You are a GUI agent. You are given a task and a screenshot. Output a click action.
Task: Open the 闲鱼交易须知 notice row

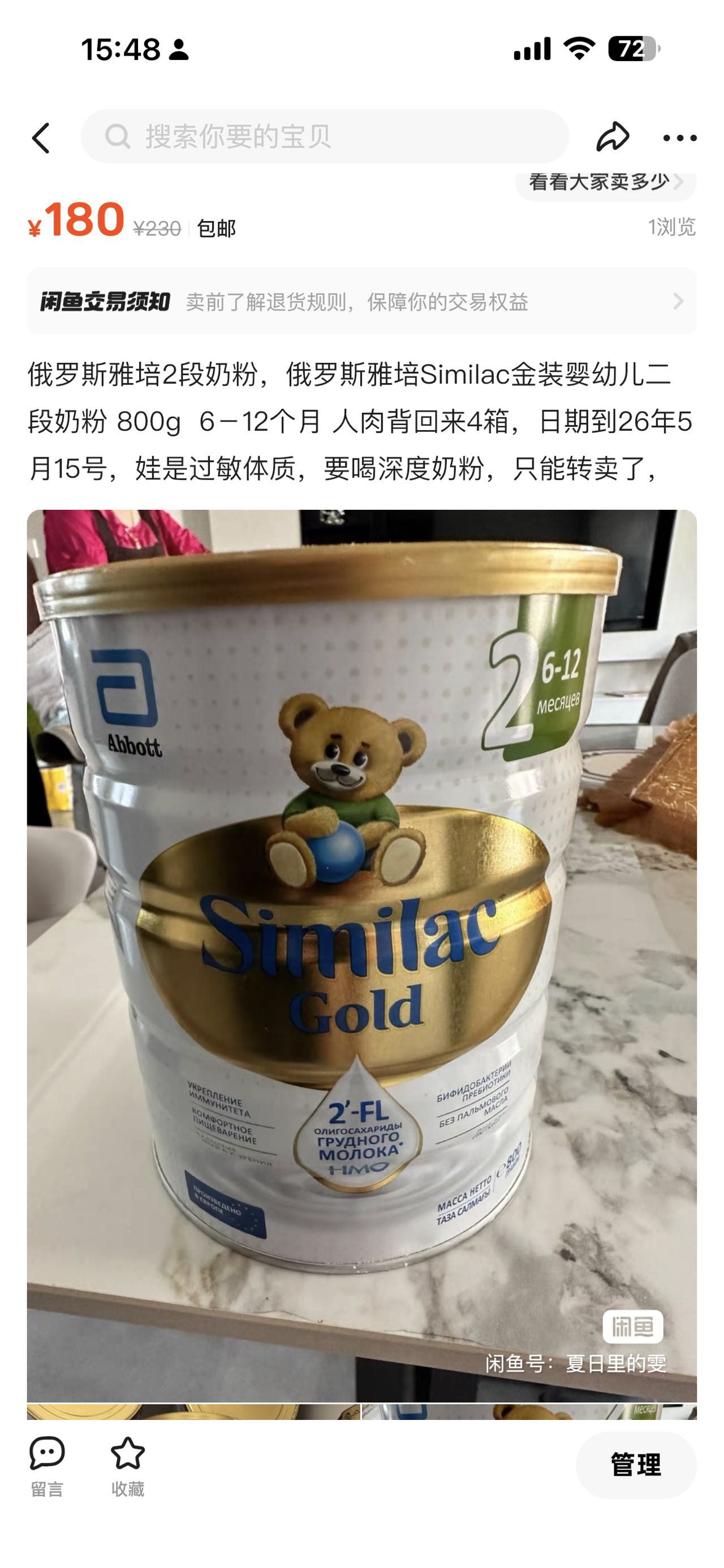point(361,301)
